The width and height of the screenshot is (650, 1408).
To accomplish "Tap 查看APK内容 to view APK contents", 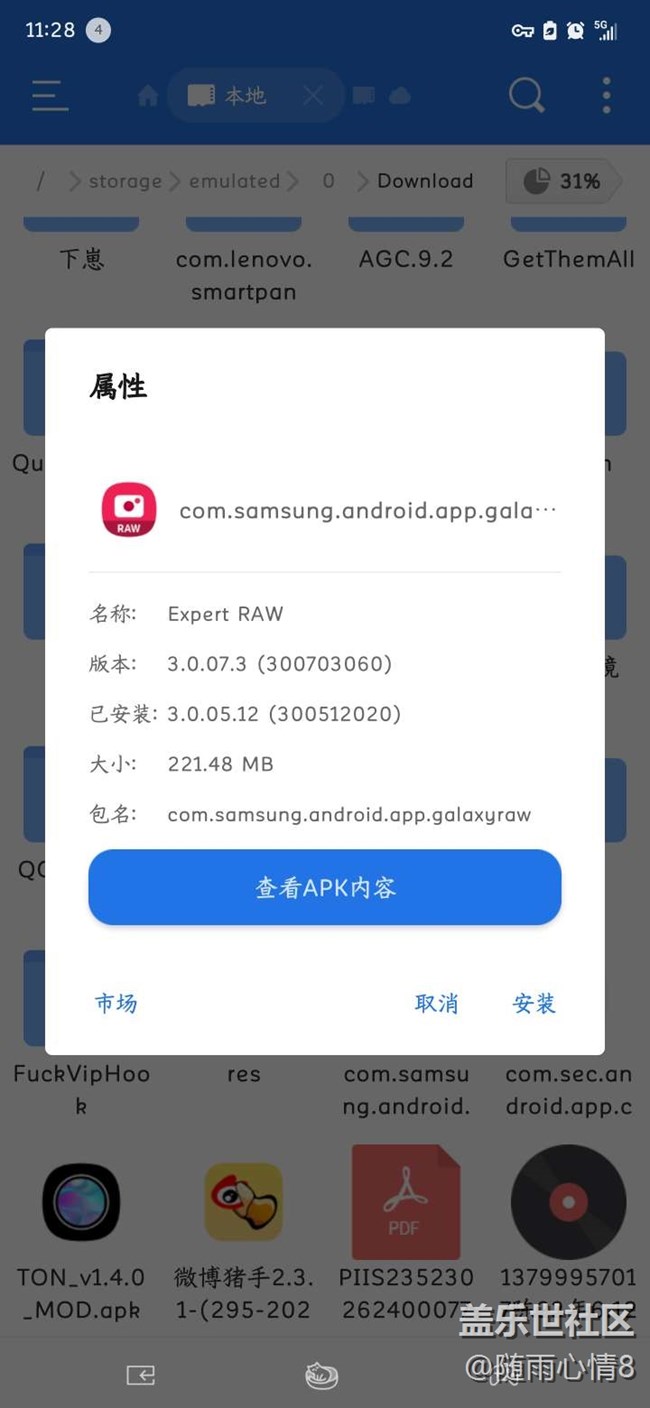I will point(324,887).
